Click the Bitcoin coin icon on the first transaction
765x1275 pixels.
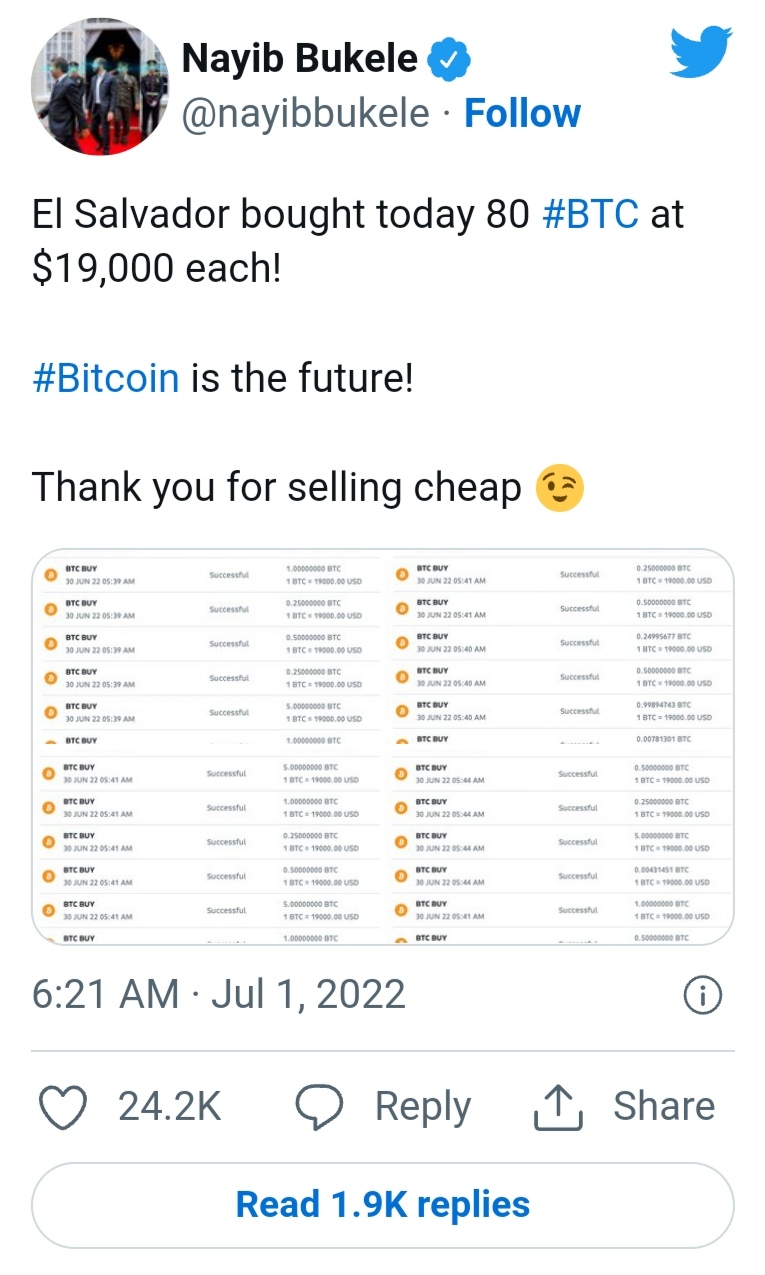tap(52, 574)
